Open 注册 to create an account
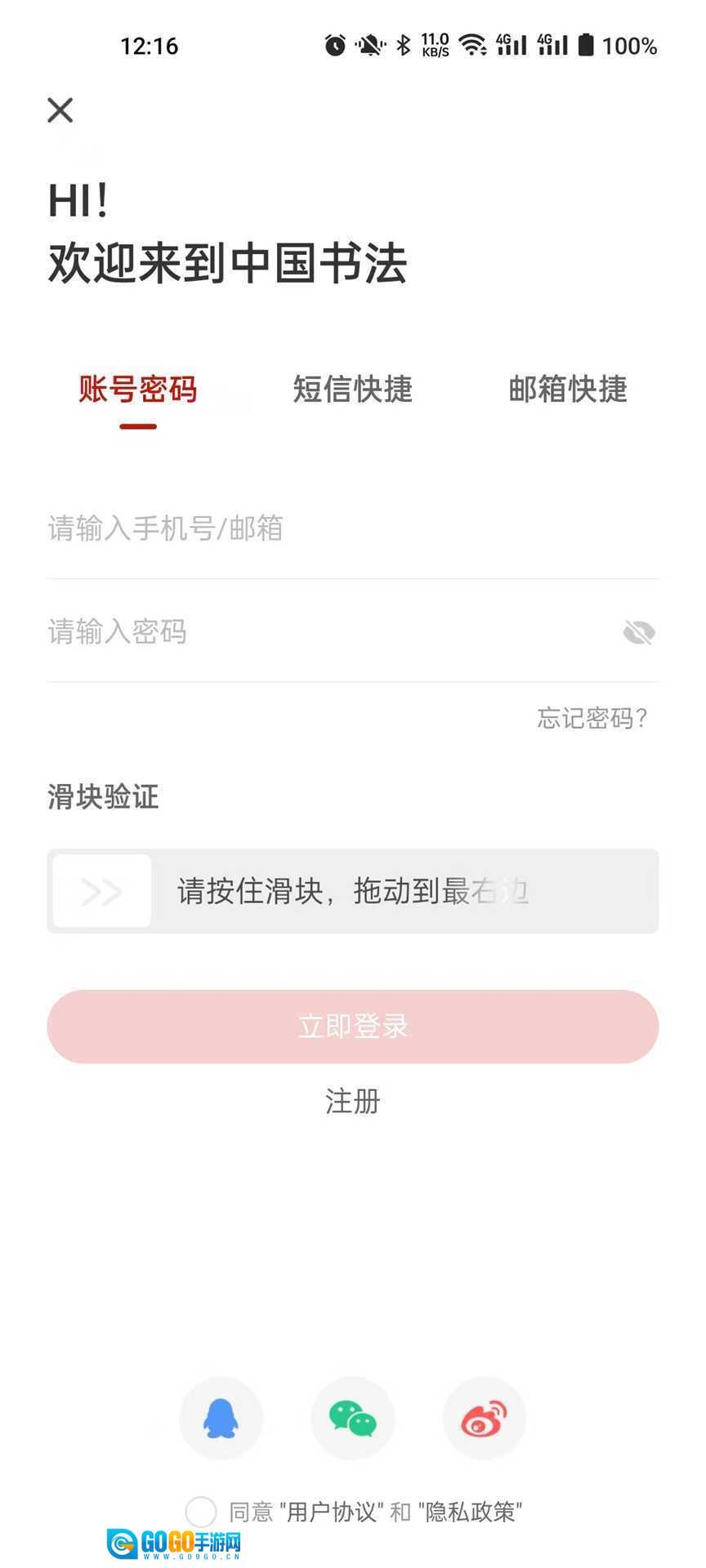This screenshot has height=1568, width=706. [x=352, y=1101]
